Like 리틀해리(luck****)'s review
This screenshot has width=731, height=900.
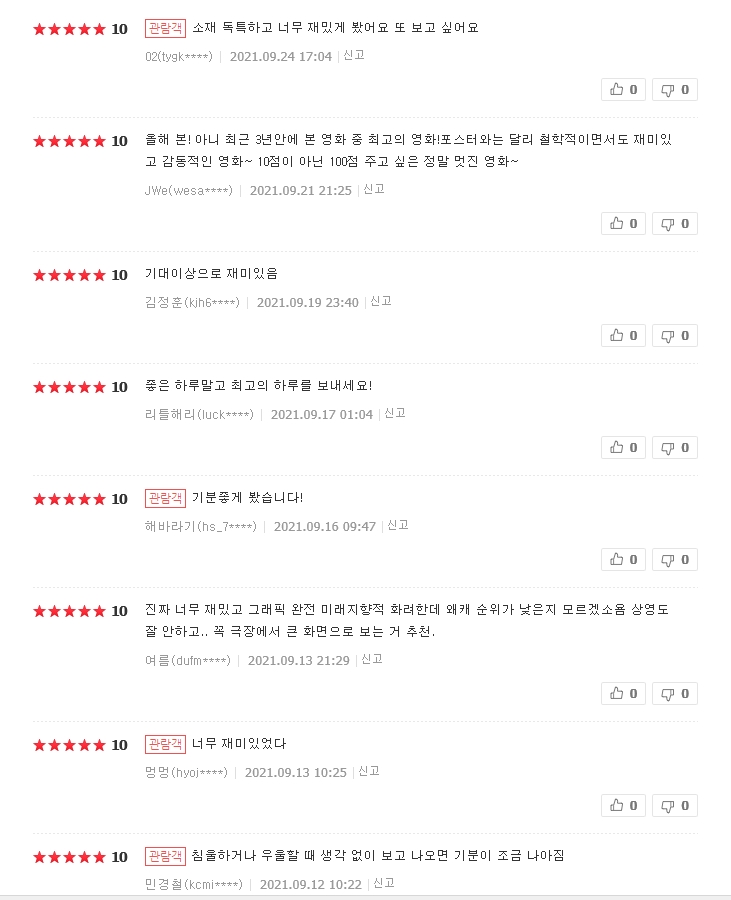click(623, 447)
